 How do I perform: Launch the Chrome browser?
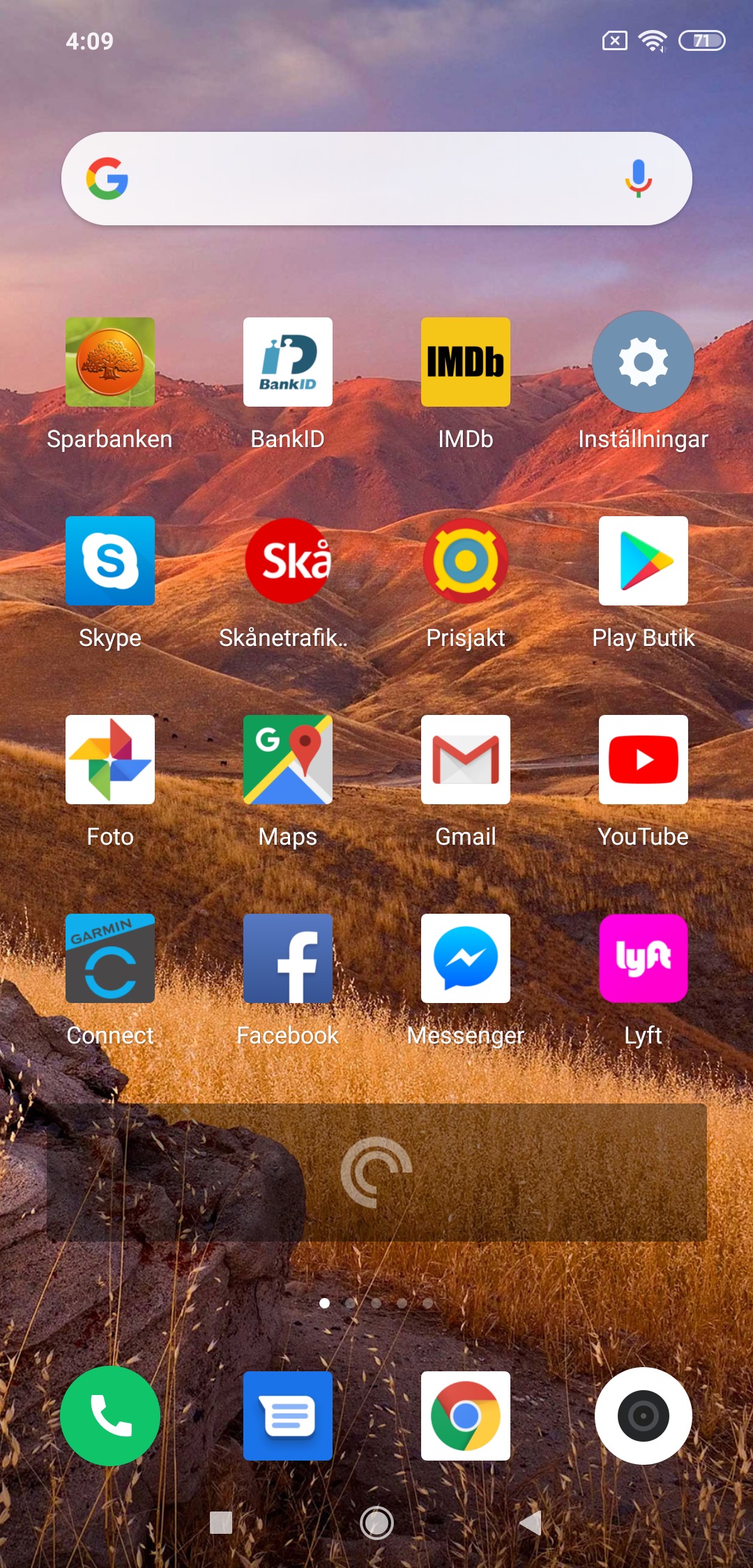click(x=466, y=1416)
